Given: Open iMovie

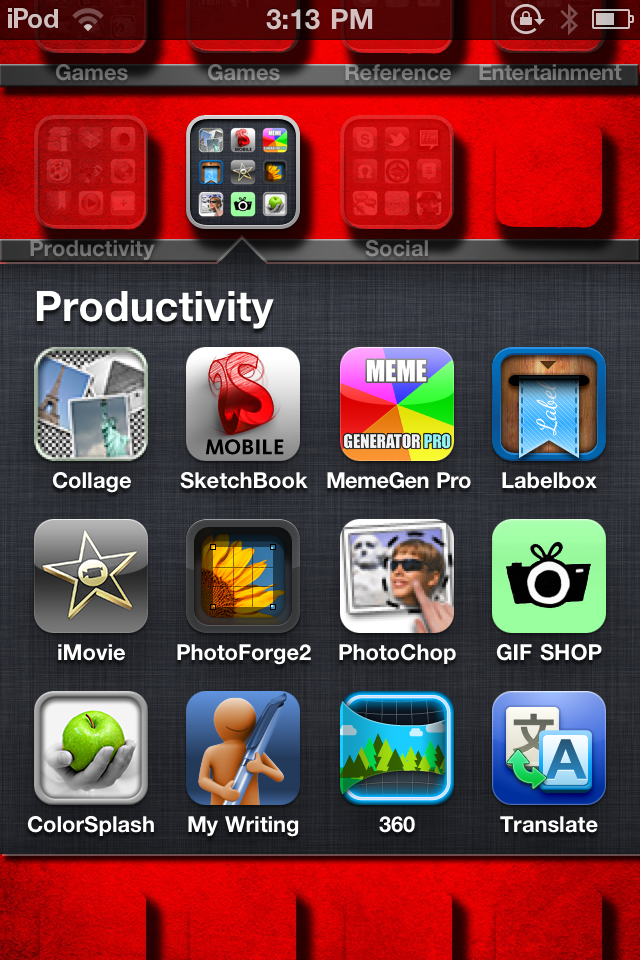Looking at the screenshot, I should coord(91,576).
